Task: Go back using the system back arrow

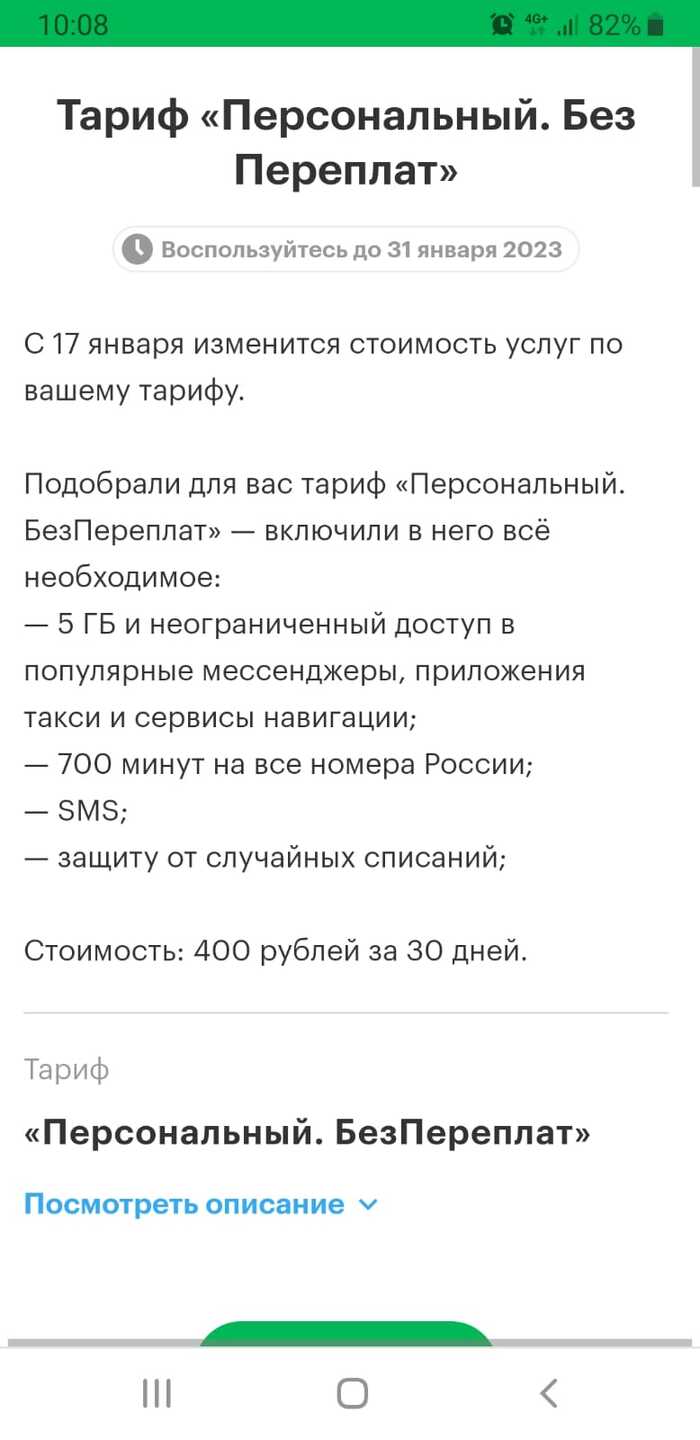Action: tap(547, 1393)
